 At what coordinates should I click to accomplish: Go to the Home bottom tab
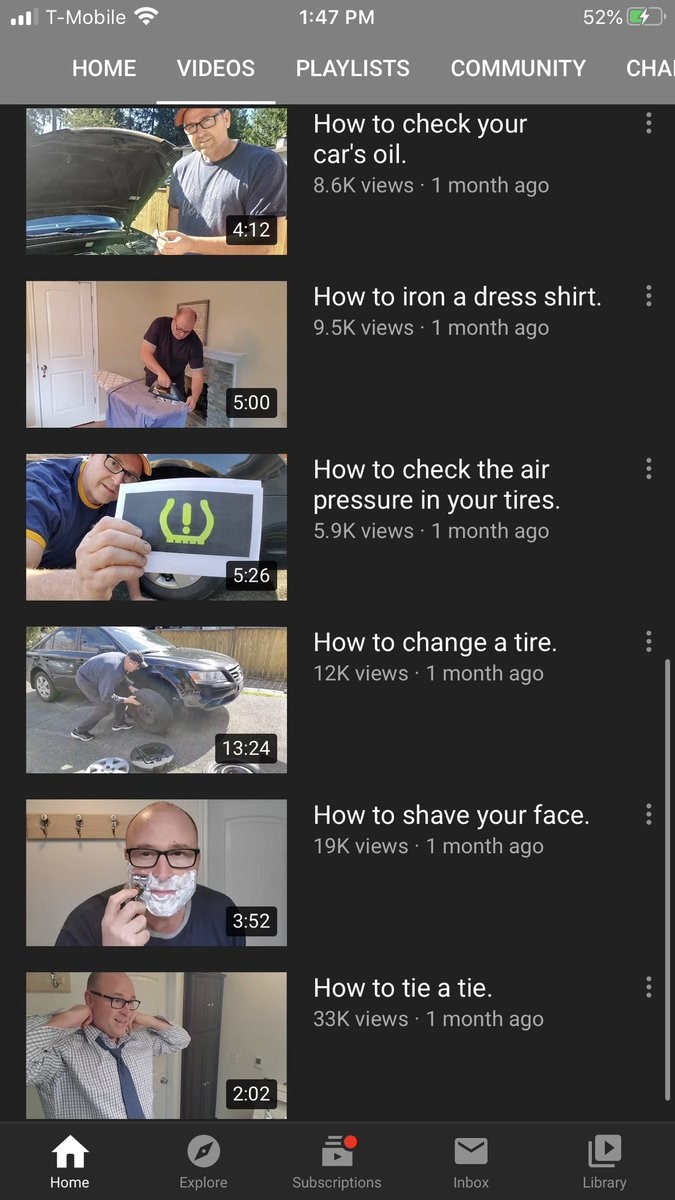click(x=70, y=1162)
